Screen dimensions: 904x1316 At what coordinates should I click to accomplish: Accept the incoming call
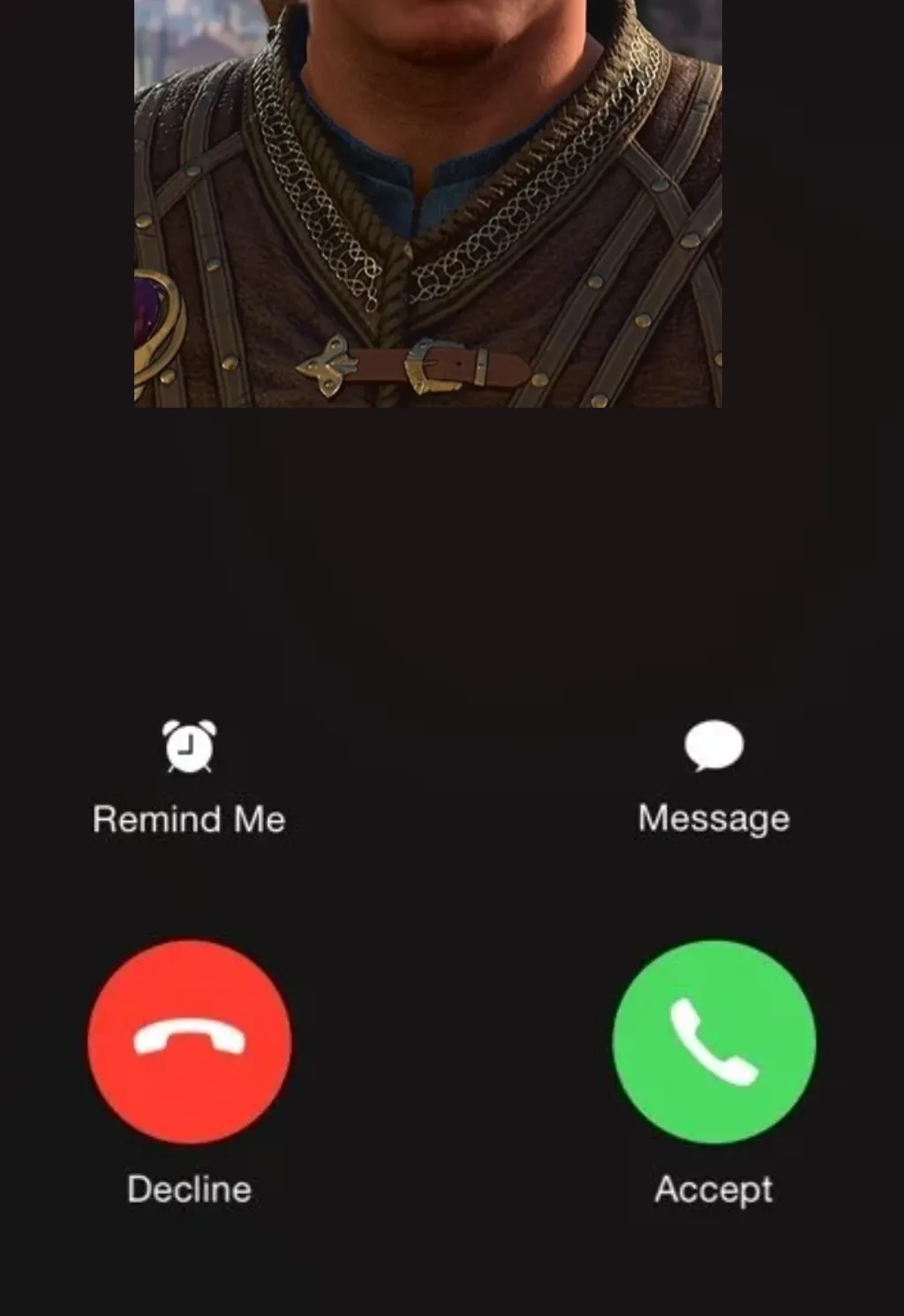click(713, 1042)
